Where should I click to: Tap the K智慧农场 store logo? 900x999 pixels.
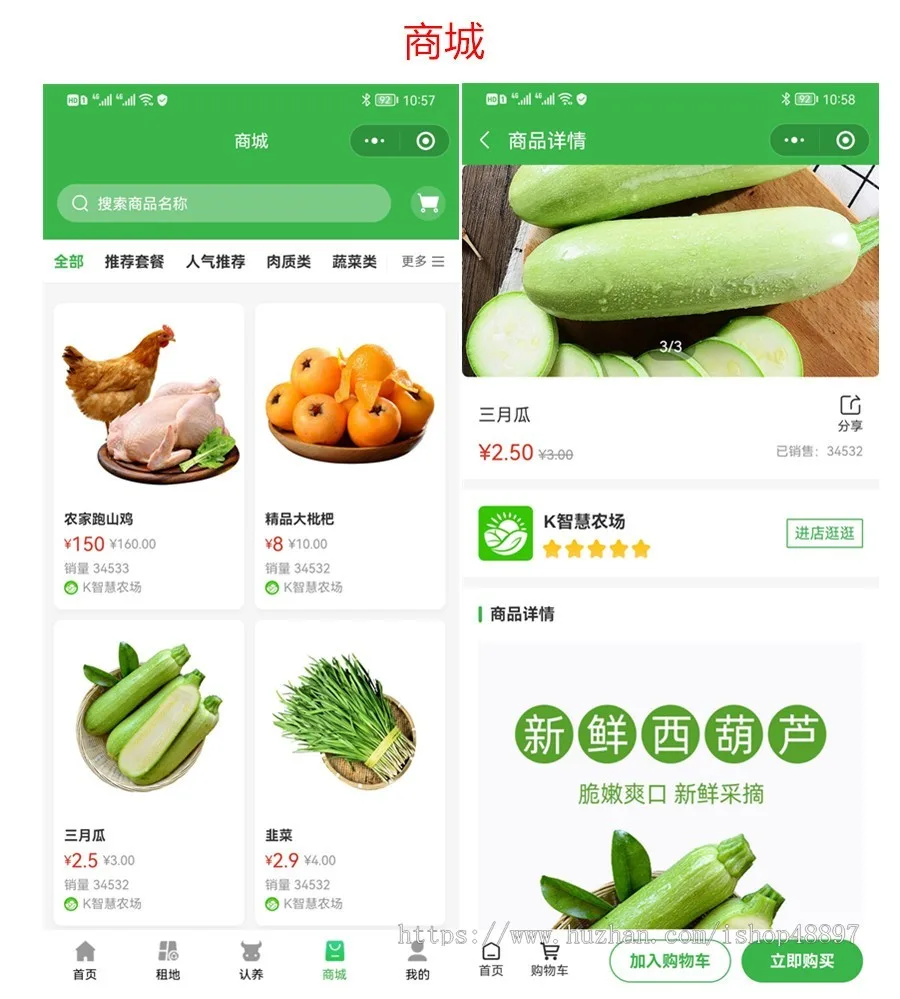click(x=505, y=536)
